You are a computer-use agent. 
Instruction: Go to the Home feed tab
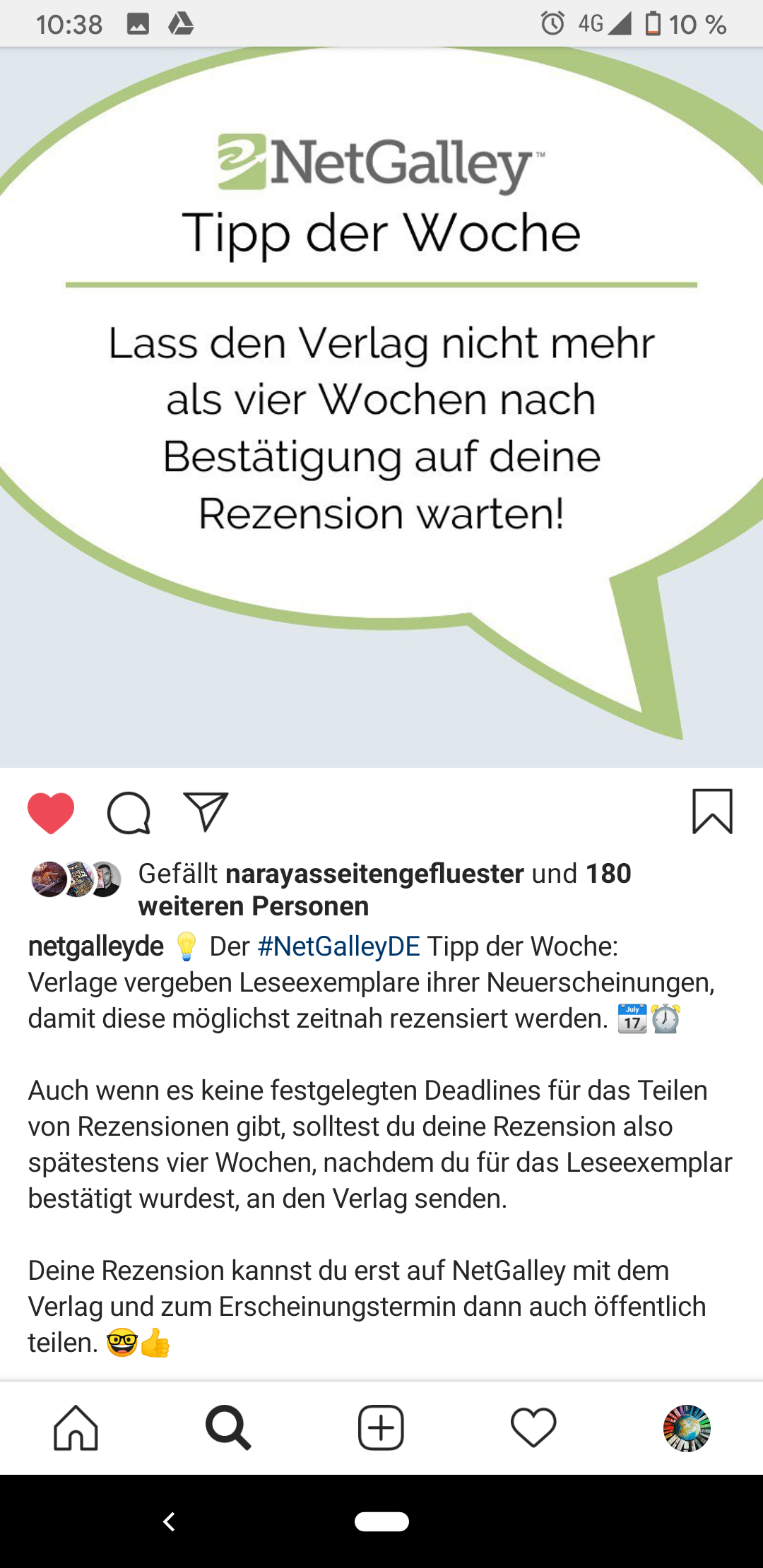[x=76, y=1427]
